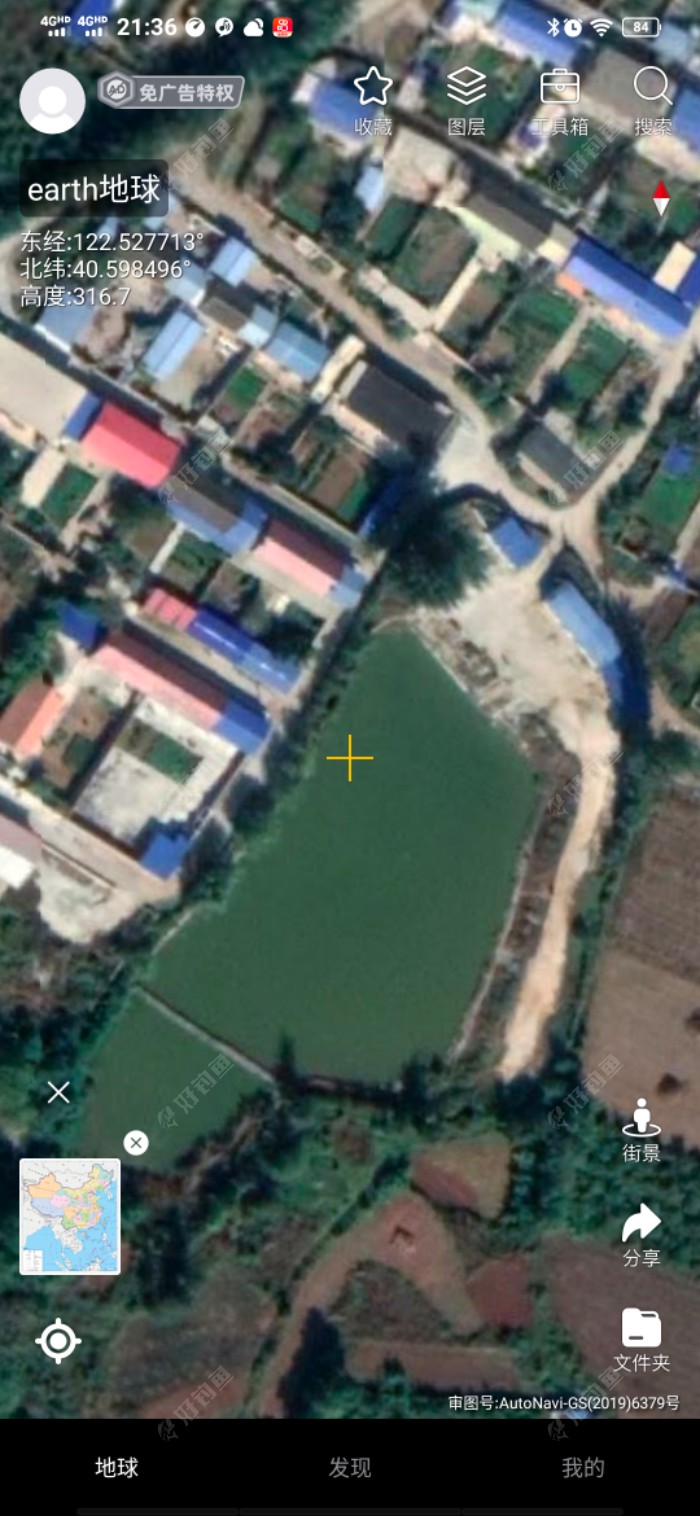Open the 文件夹 folder
This screenshot has height=1516, width=700.
(641, 1340)
